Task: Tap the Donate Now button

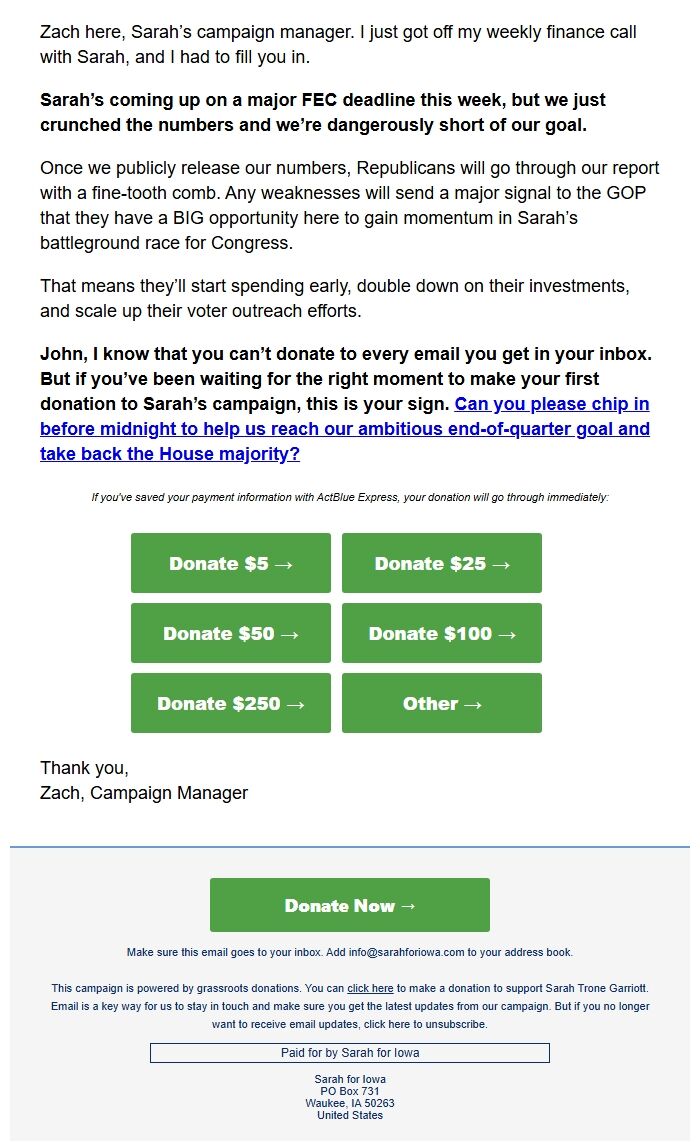Action: click(x=350, y=905)
